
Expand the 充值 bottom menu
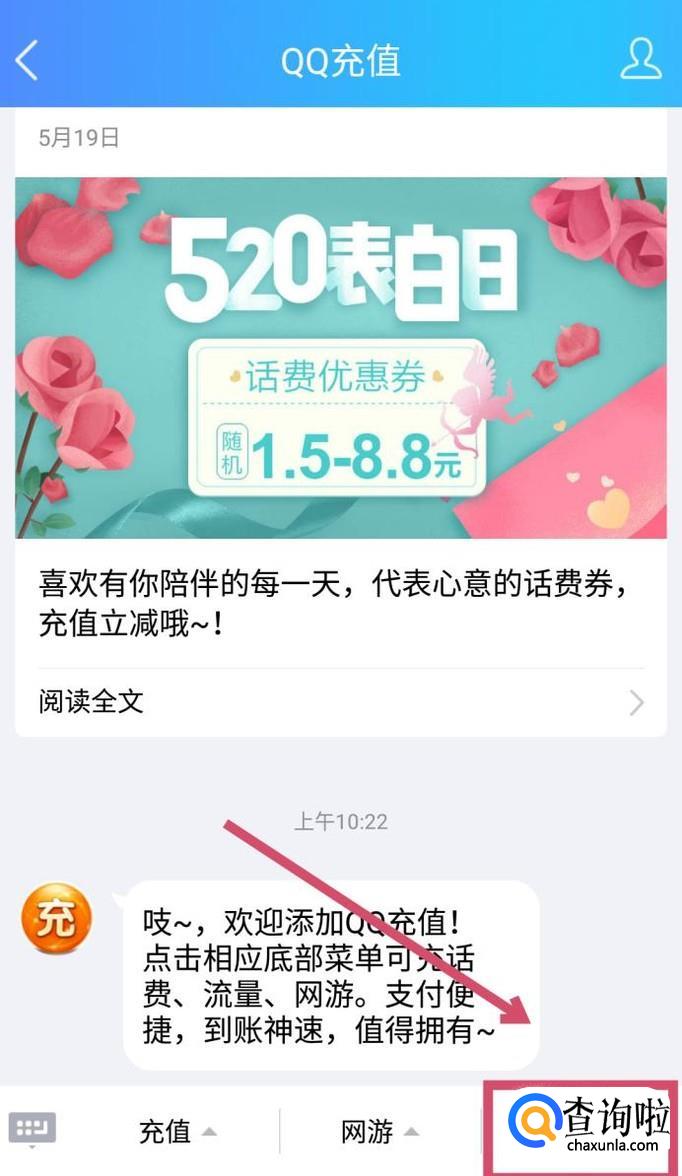click(177, 1131)
